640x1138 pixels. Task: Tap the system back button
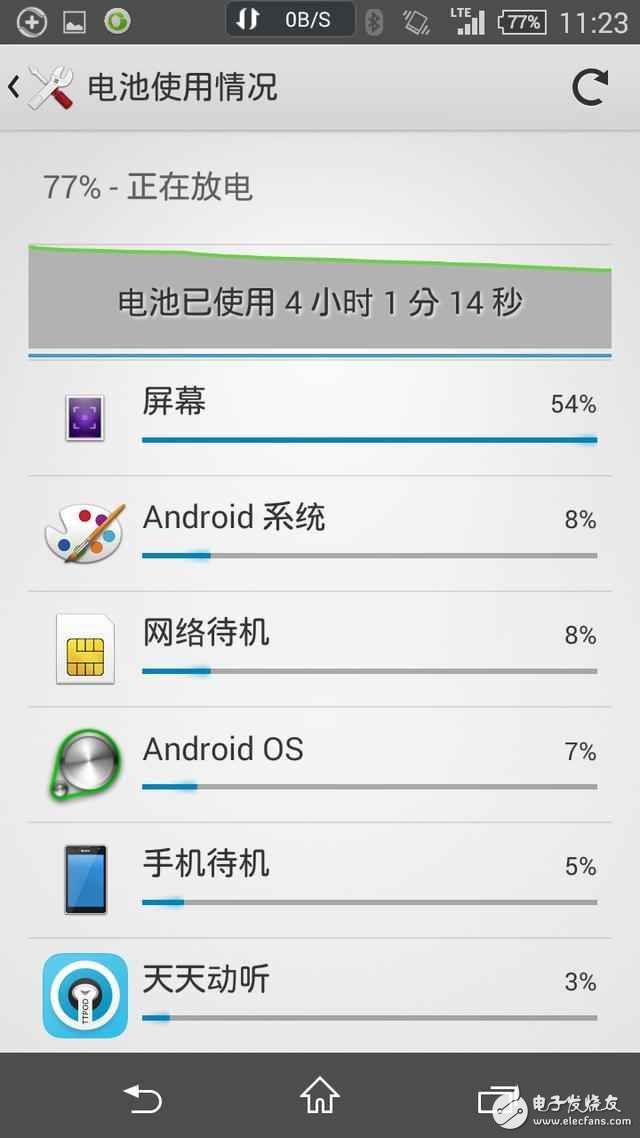[142, 1099]
